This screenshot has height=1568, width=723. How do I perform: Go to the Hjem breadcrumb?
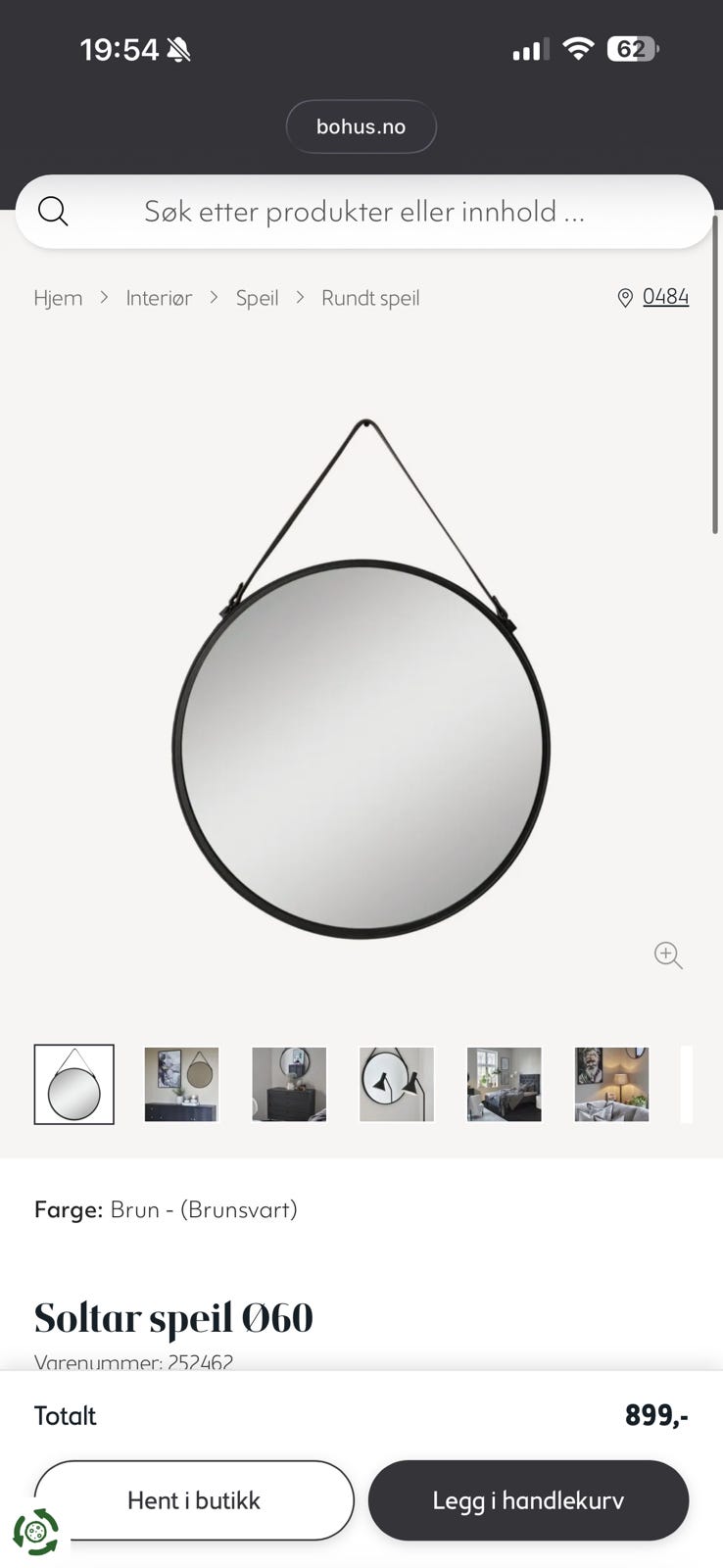(58, 298)
